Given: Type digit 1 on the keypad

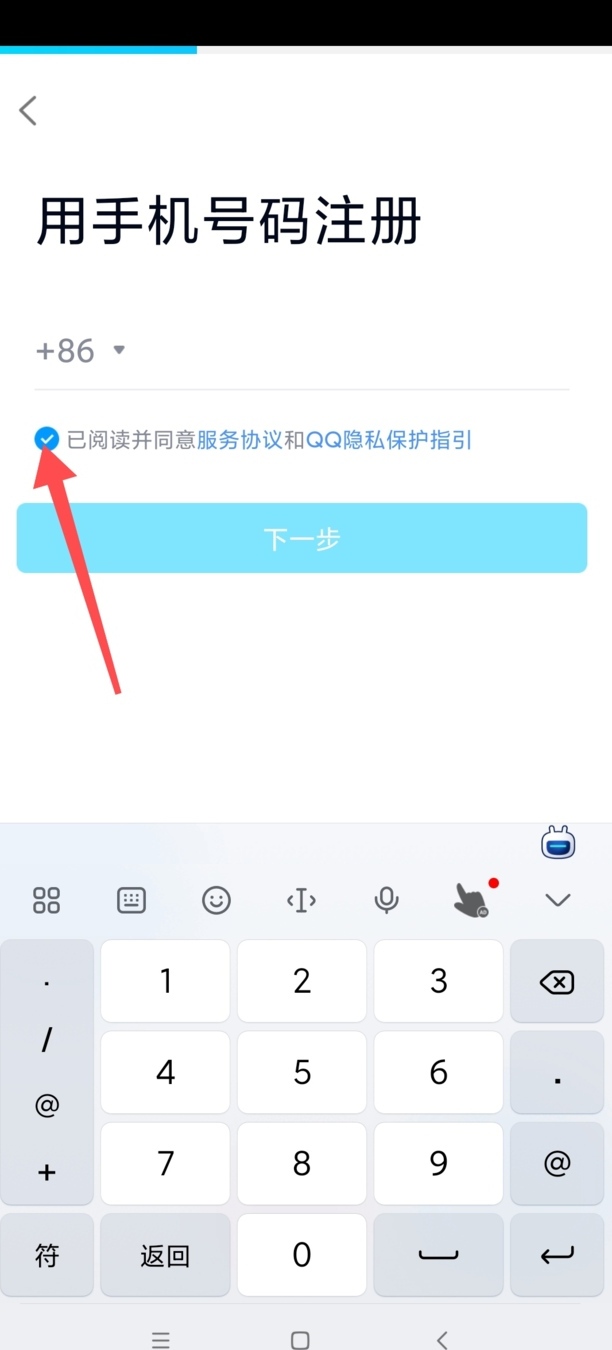Looking at the screenshot, I should click(x=166, y=982).
